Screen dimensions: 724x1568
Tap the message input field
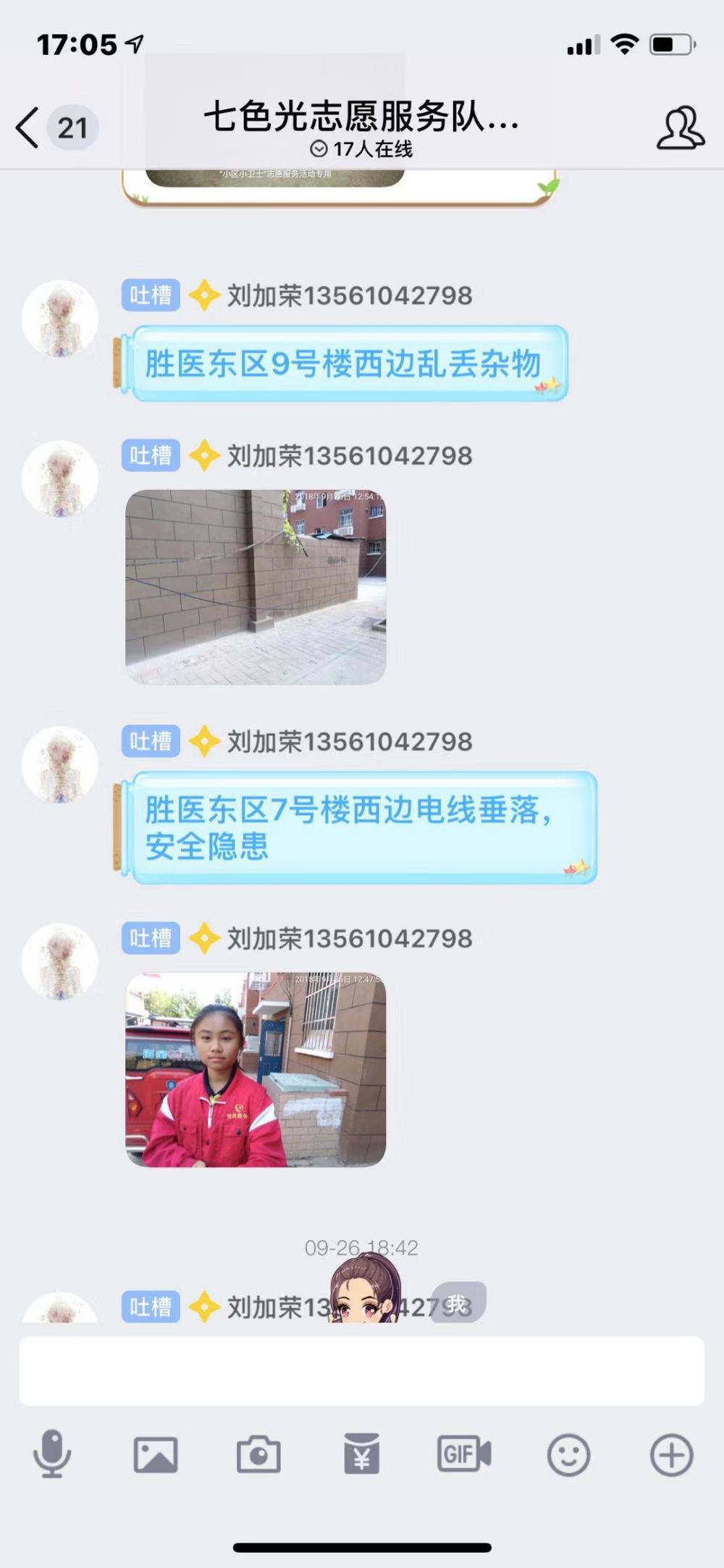tap(361, 1371)
